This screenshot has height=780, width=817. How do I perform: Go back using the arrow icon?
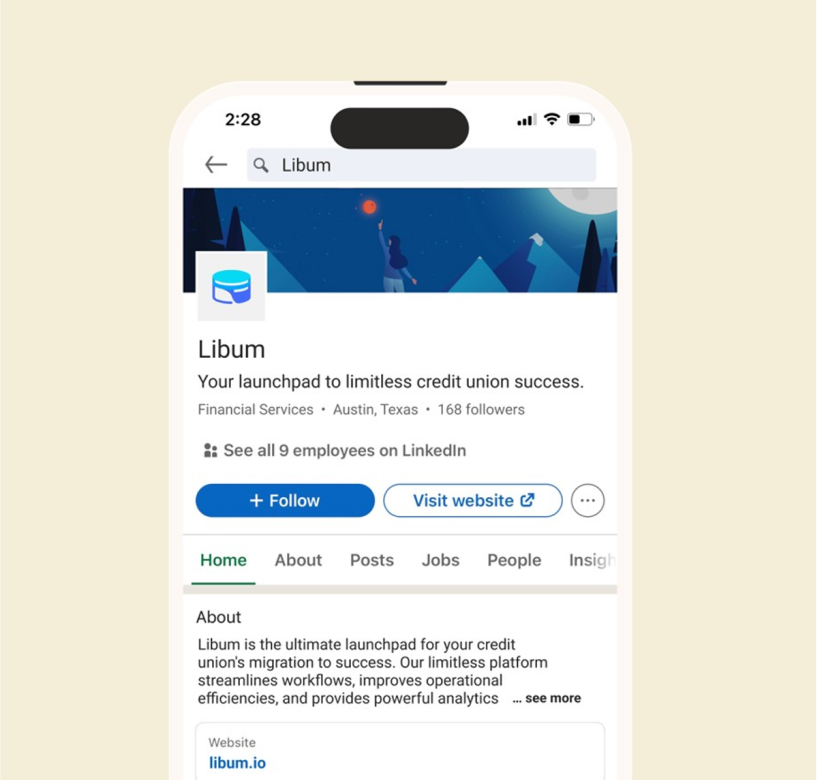[x=216, y=165]
